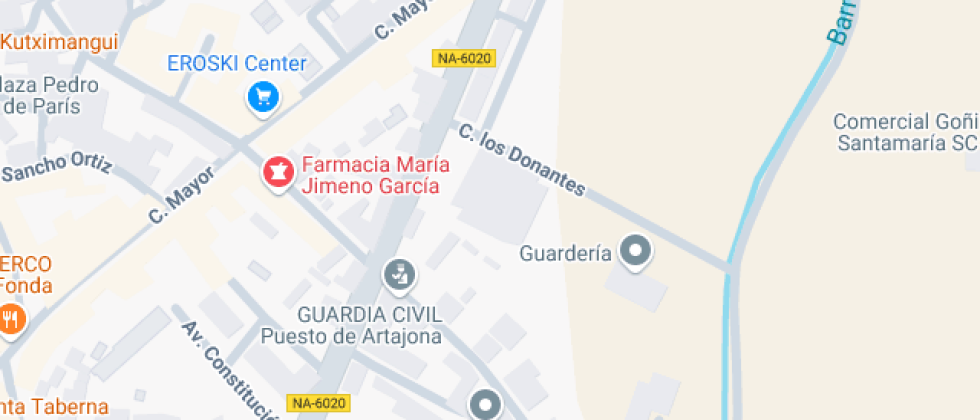Open the GUARDIA CIVIL Puesto de Artajona pin
The height and width of the screenshot is (420, 980).
click(400, 275)
